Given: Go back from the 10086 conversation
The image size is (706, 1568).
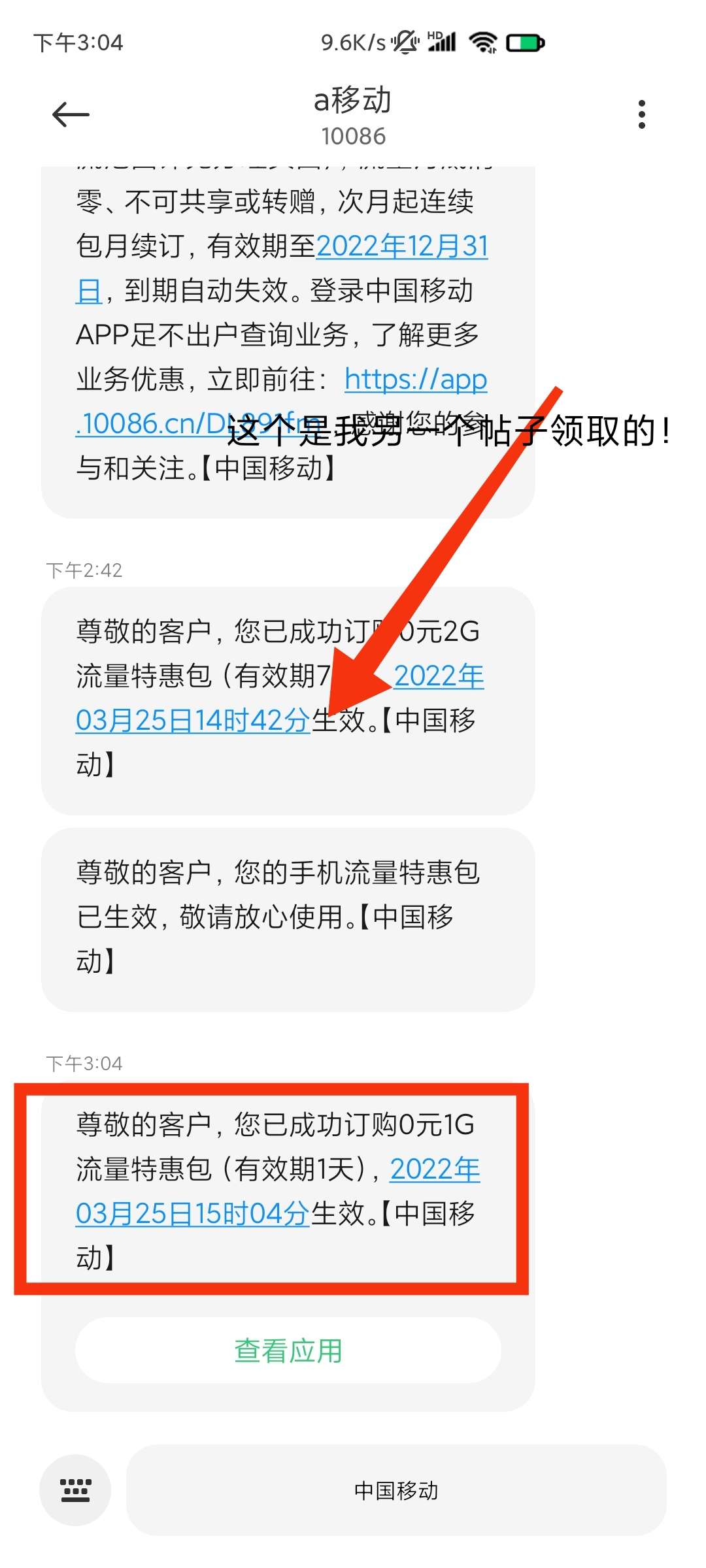Looking at the screenshot, I should coord(71,115).
